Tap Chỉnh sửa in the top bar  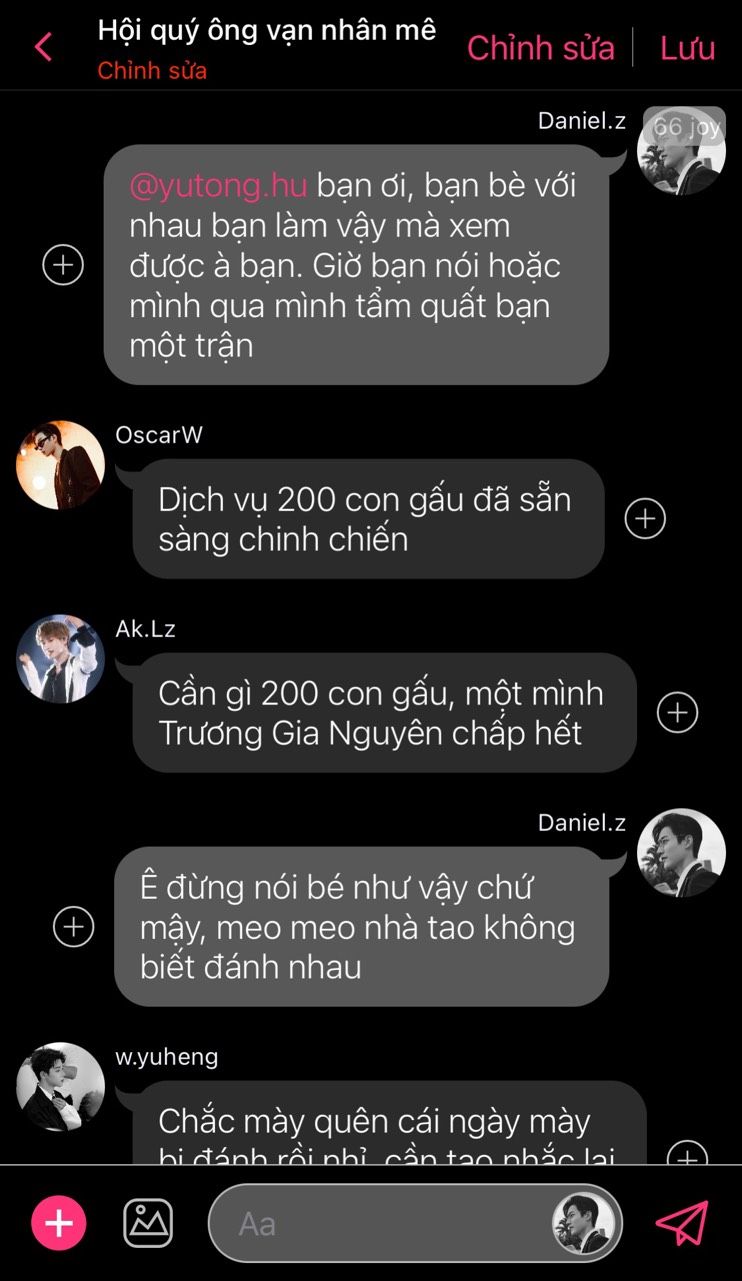coord(541,48)
